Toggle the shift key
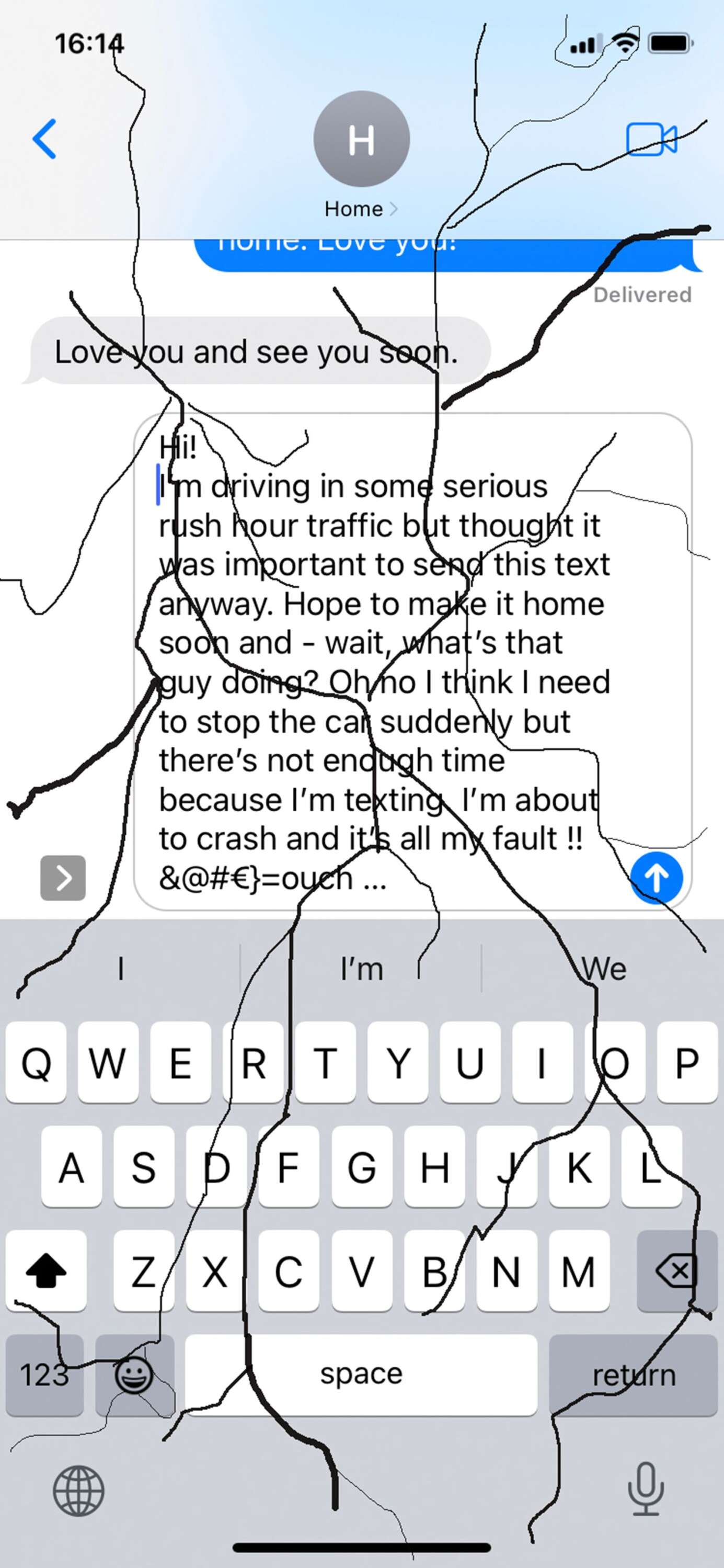This screenshot has width=724, height=1568. tap(46, 1270)
